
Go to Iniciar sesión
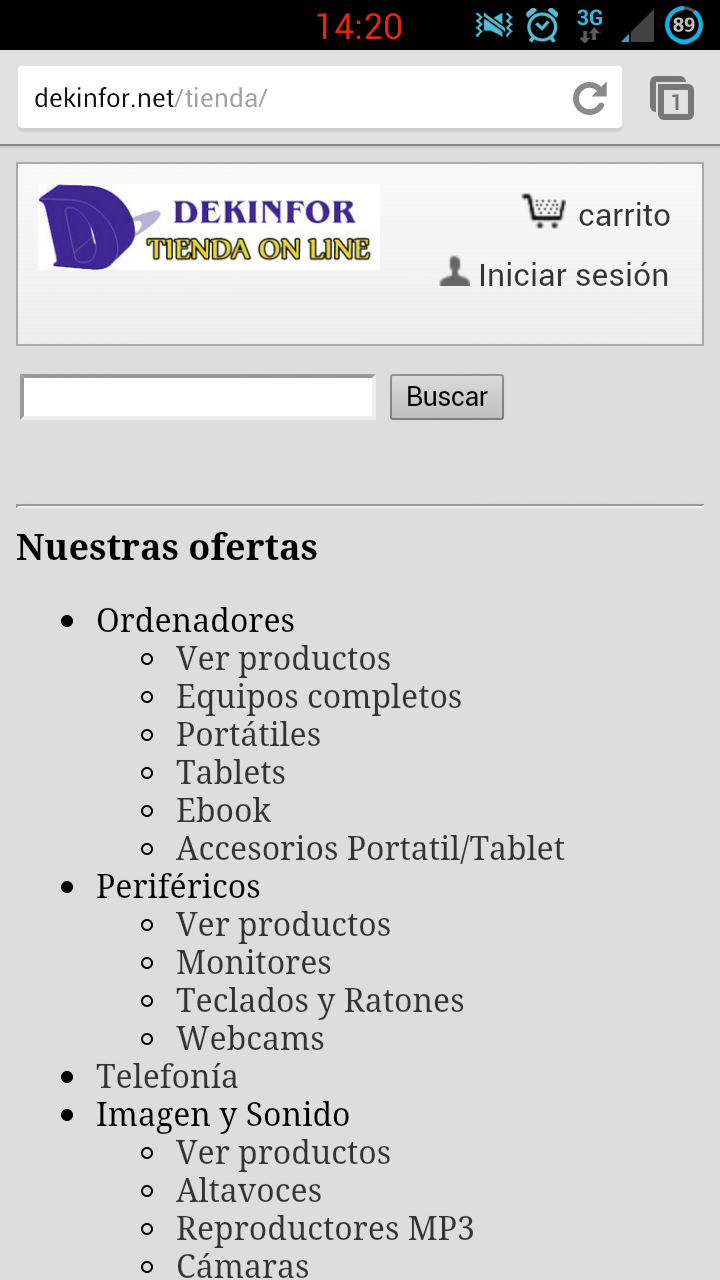(555, 275)
